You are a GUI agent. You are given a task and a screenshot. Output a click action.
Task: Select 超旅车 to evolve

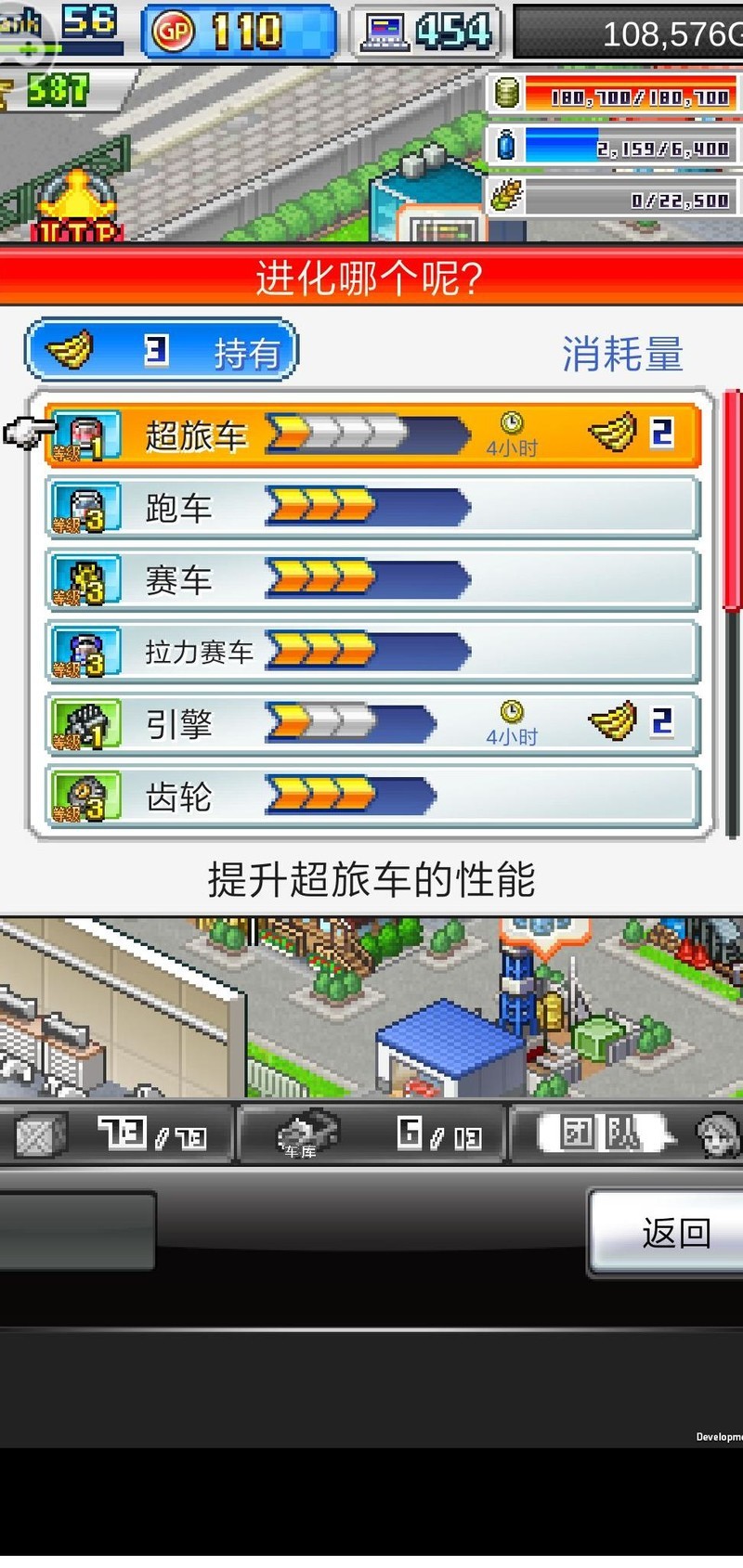click(x=371, y=435)
